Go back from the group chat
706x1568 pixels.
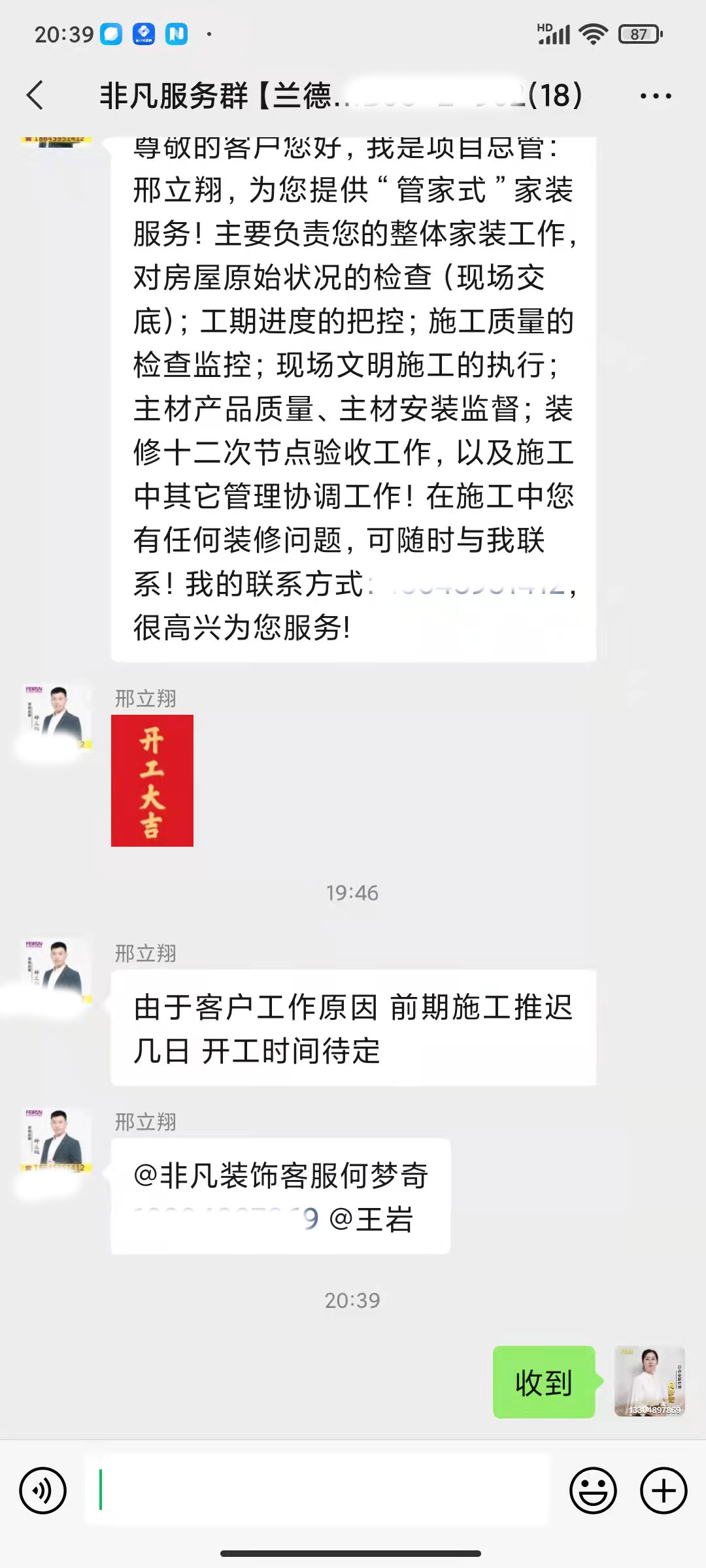(x=36, y=95)
